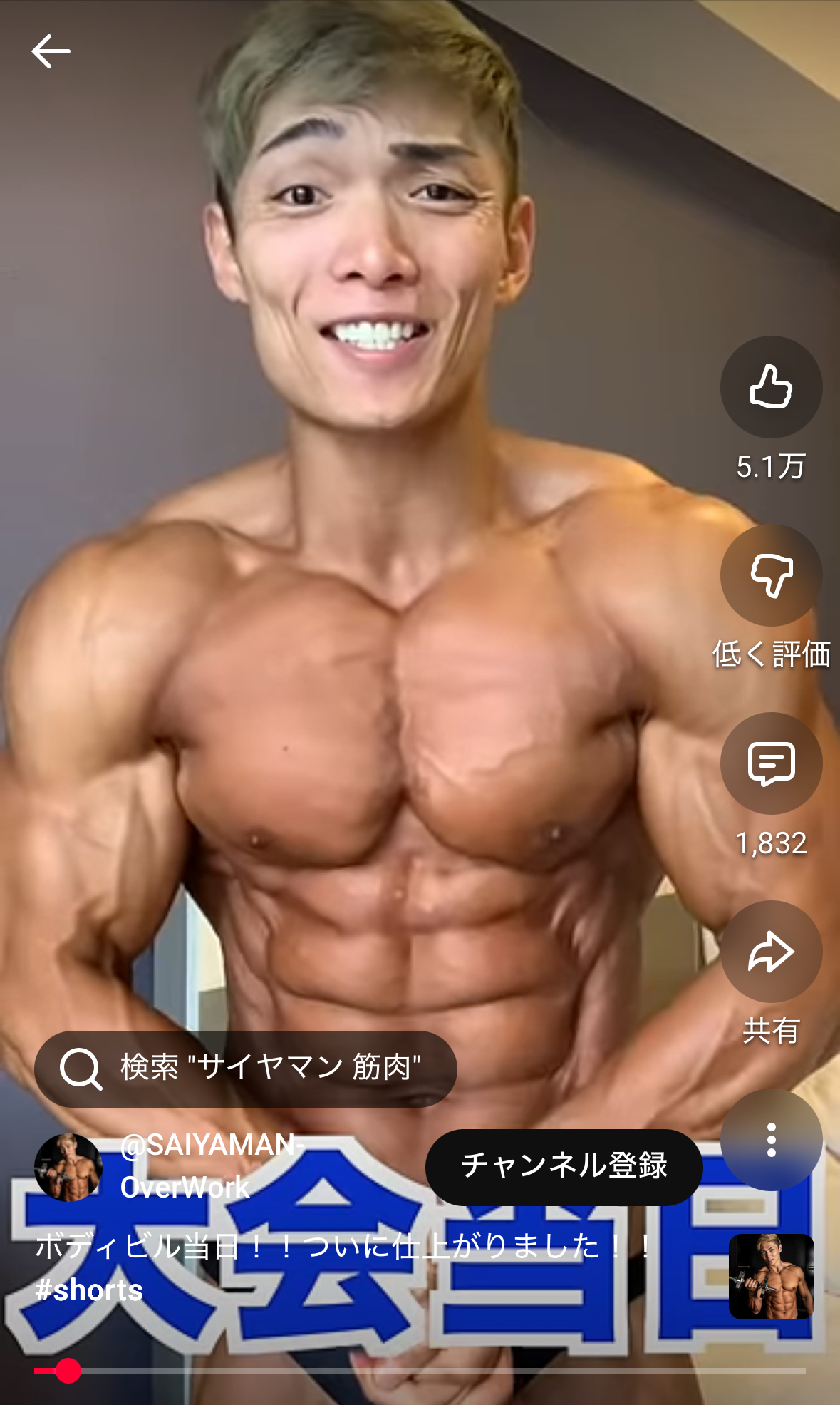Tap the red video progress bar
This screenshot has height=1405, width=840.
(420, 1371)
